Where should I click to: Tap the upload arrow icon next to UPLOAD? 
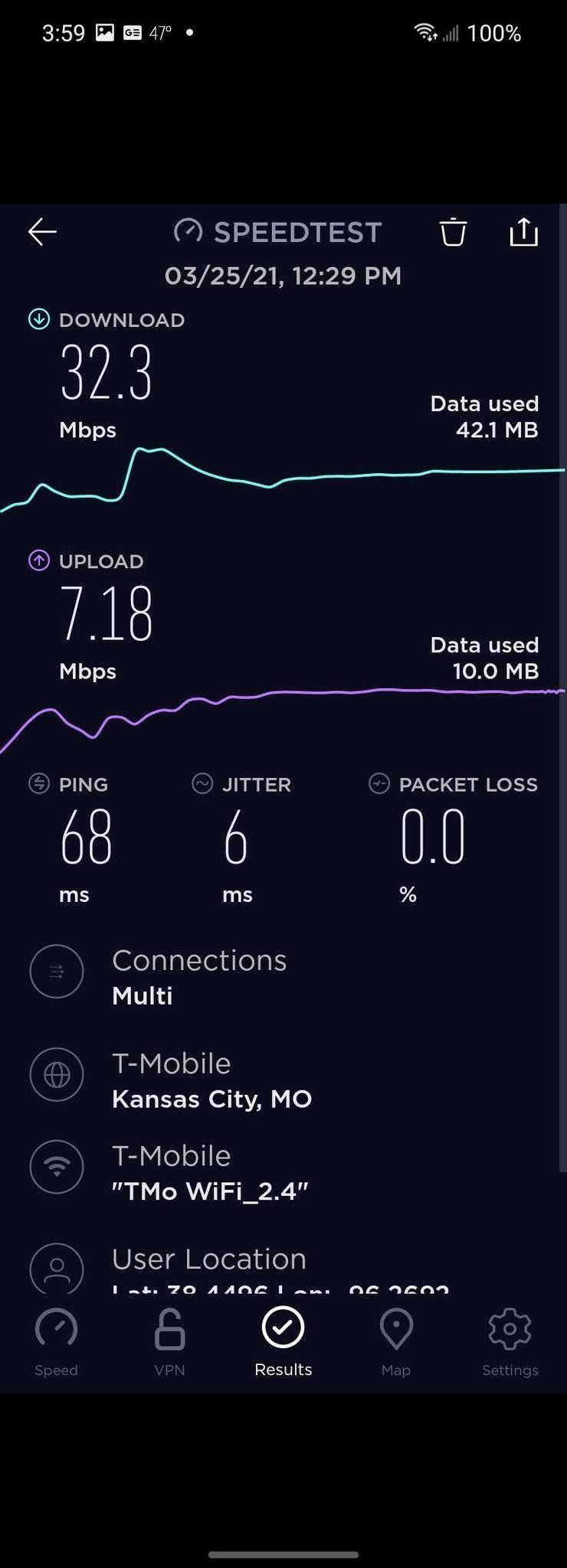point(38,561)
